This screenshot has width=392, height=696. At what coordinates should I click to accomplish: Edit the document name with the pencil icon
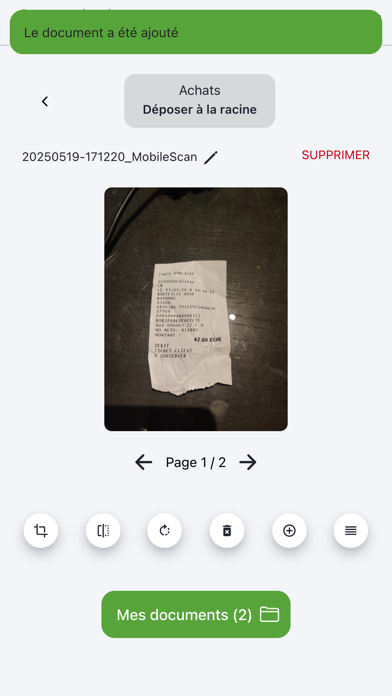click(x=211, y=157)
